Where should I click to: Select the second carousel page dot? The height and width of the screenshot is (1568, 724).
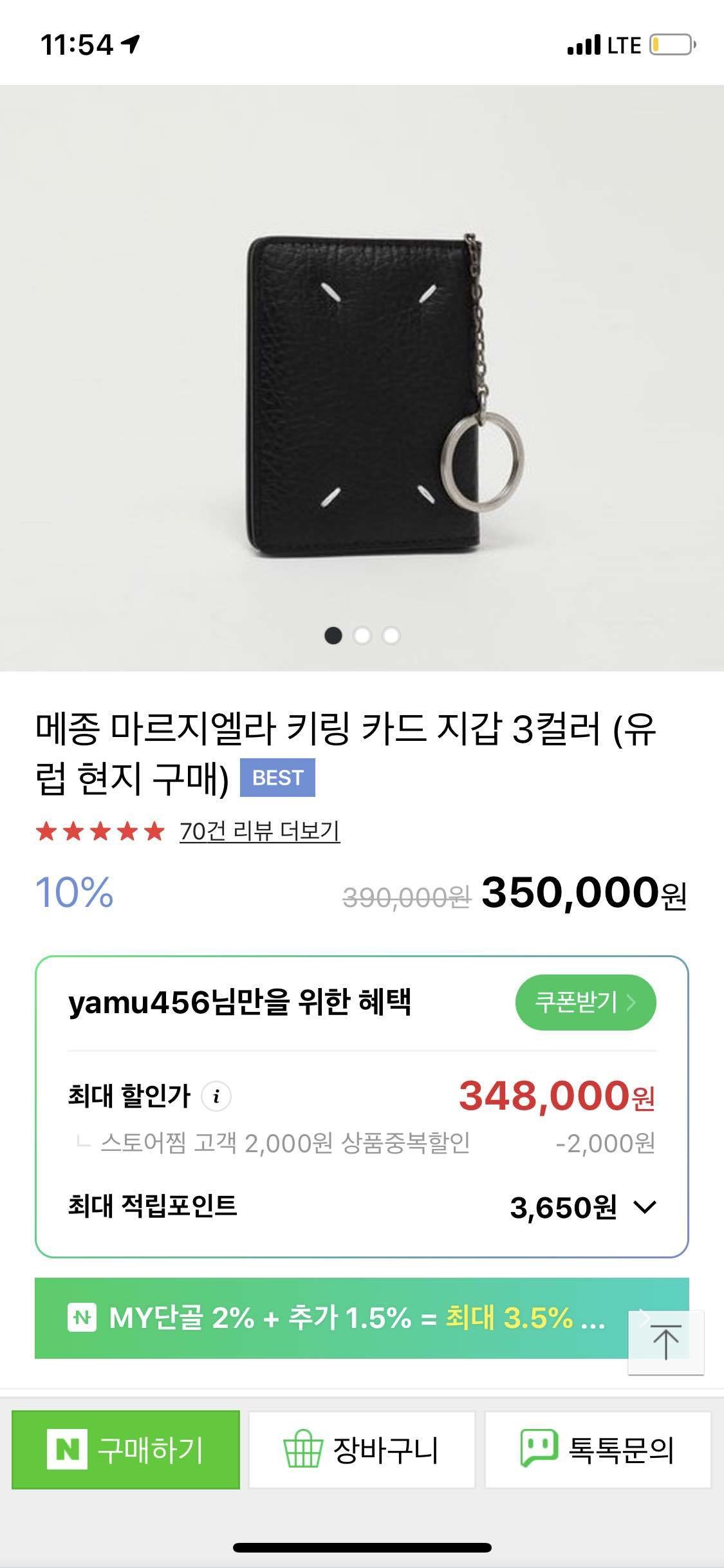pos(362,635)
